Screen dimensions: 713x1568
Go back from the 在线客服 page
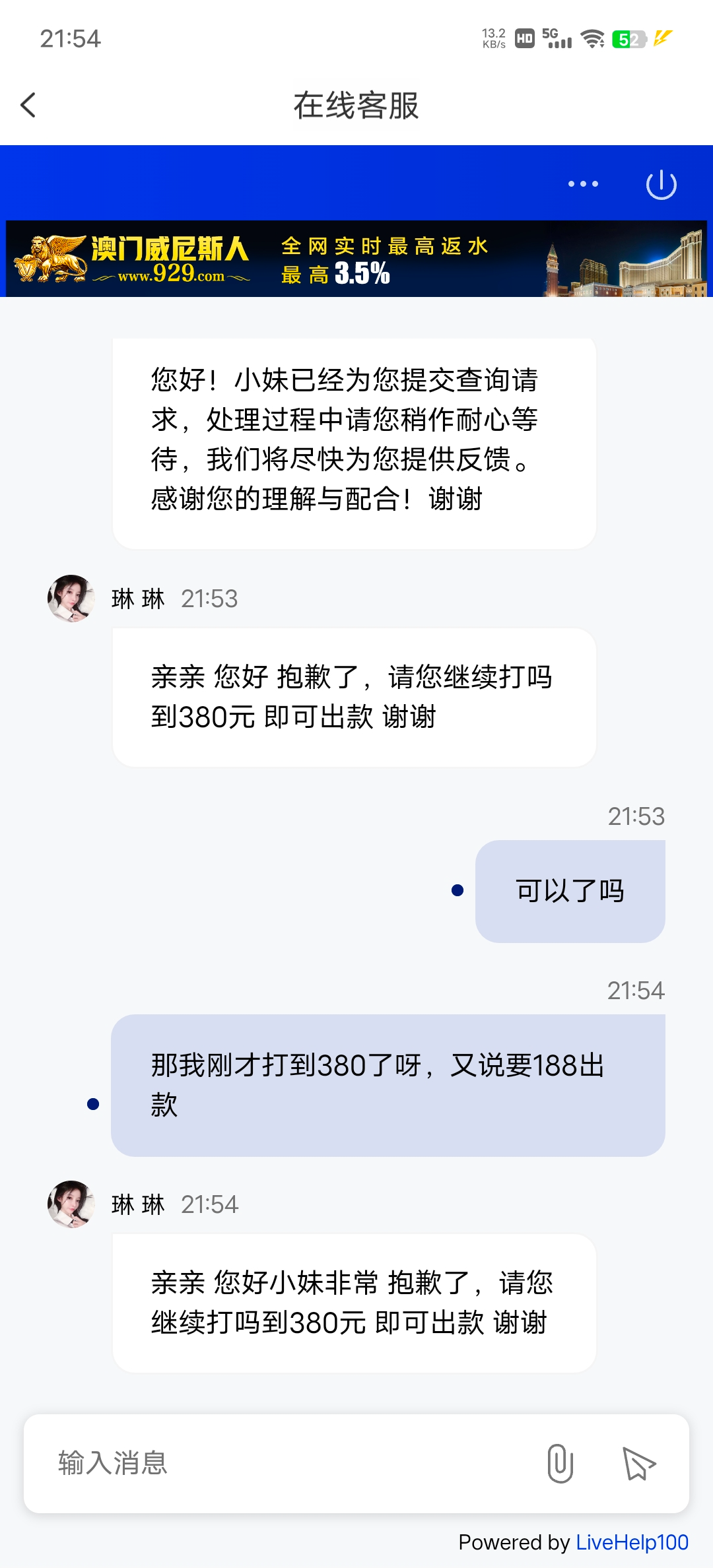(28, 105)
